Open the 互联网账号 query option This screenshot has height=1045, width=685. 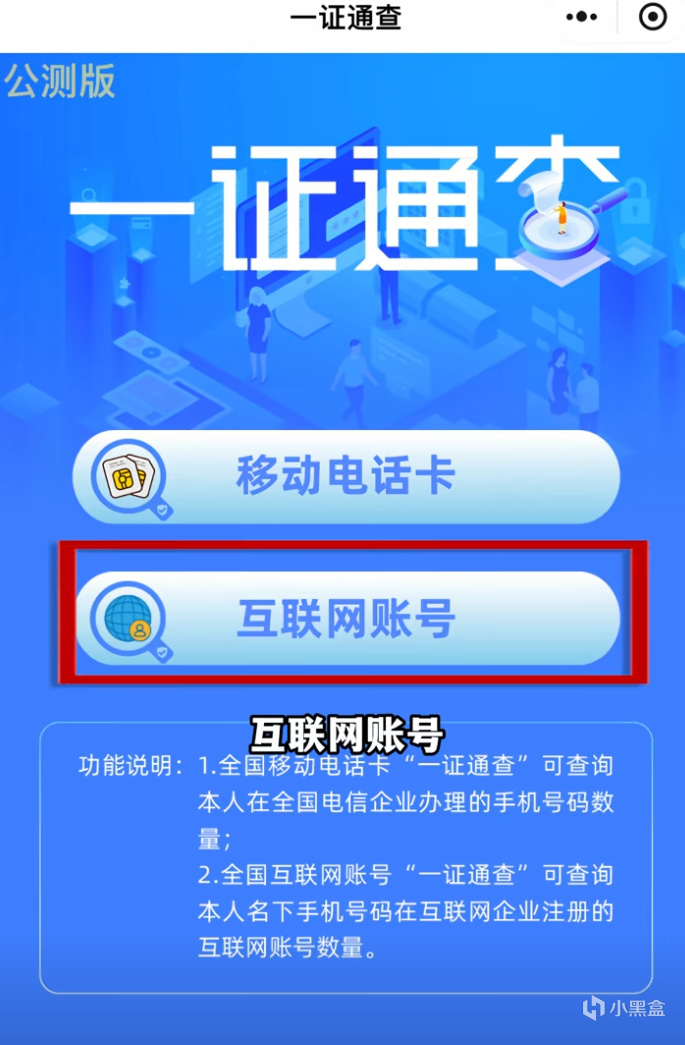point(346,618)
